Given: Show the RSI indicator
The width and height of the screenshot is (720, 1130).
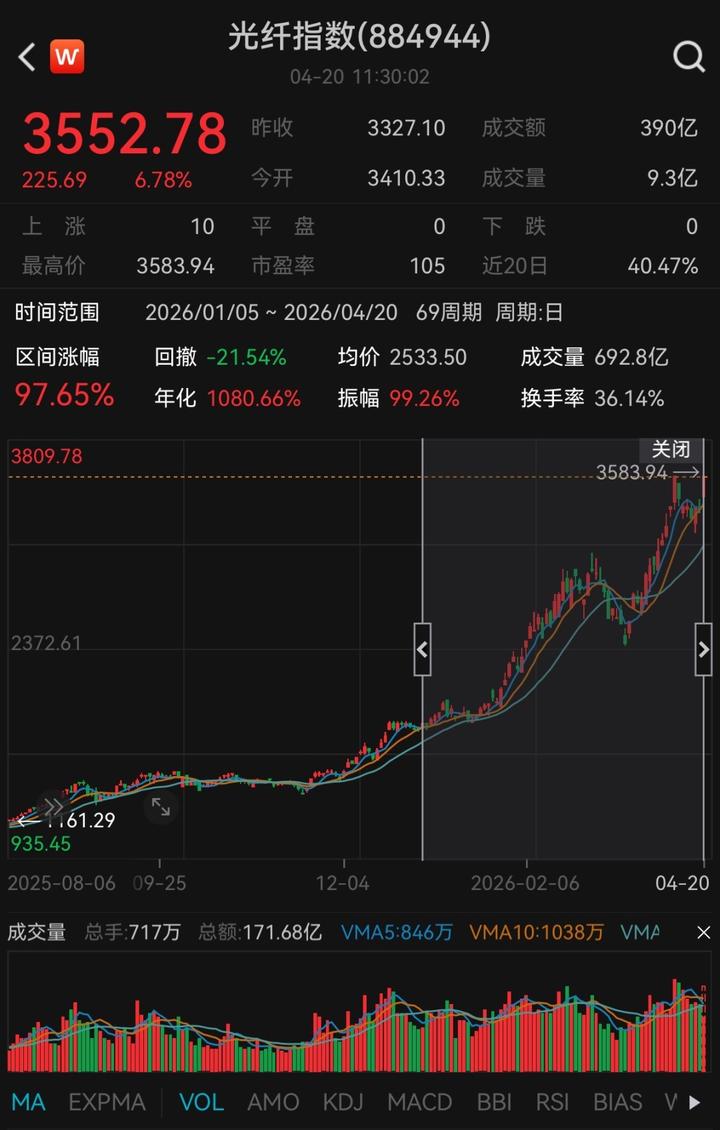Looking at the screenshot, I should coord(552,1102).
